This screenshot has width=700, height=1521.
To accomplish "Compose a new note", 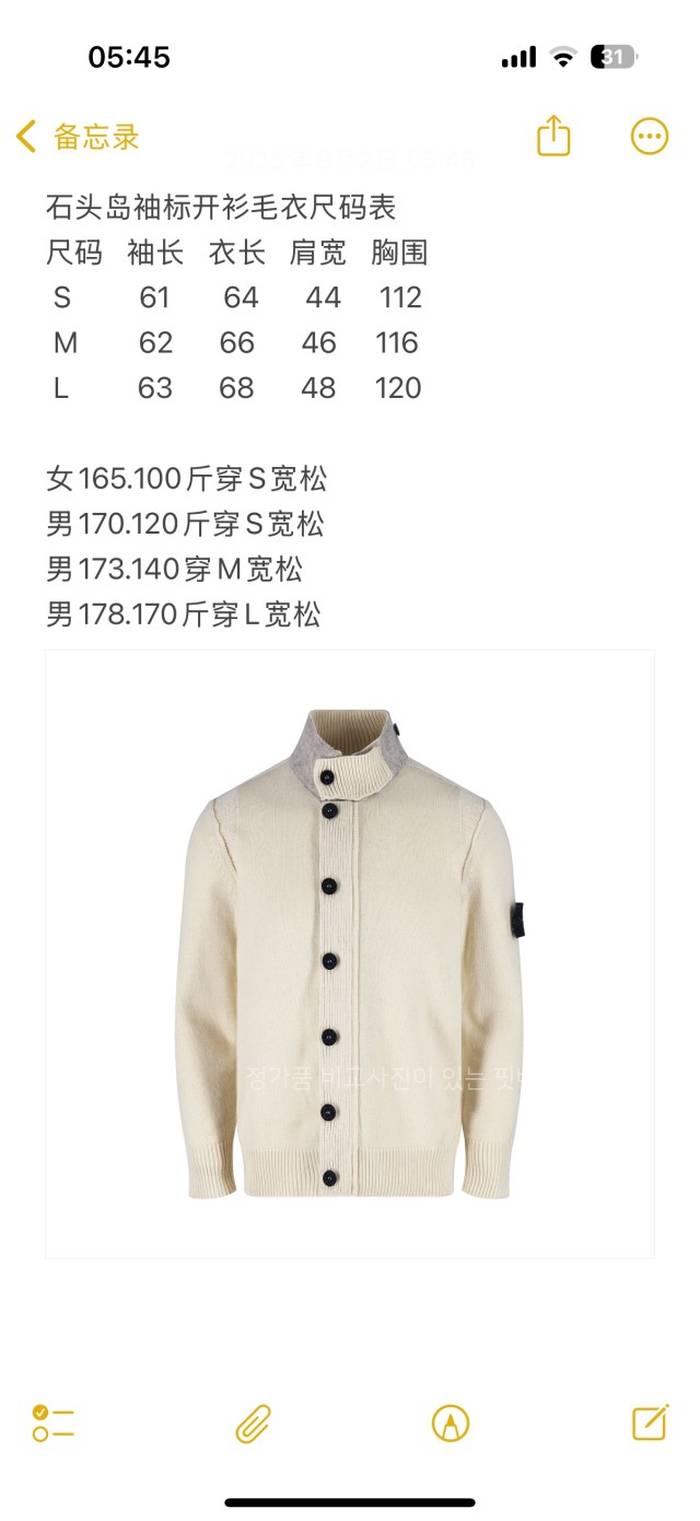I will tap(650, 1421).
